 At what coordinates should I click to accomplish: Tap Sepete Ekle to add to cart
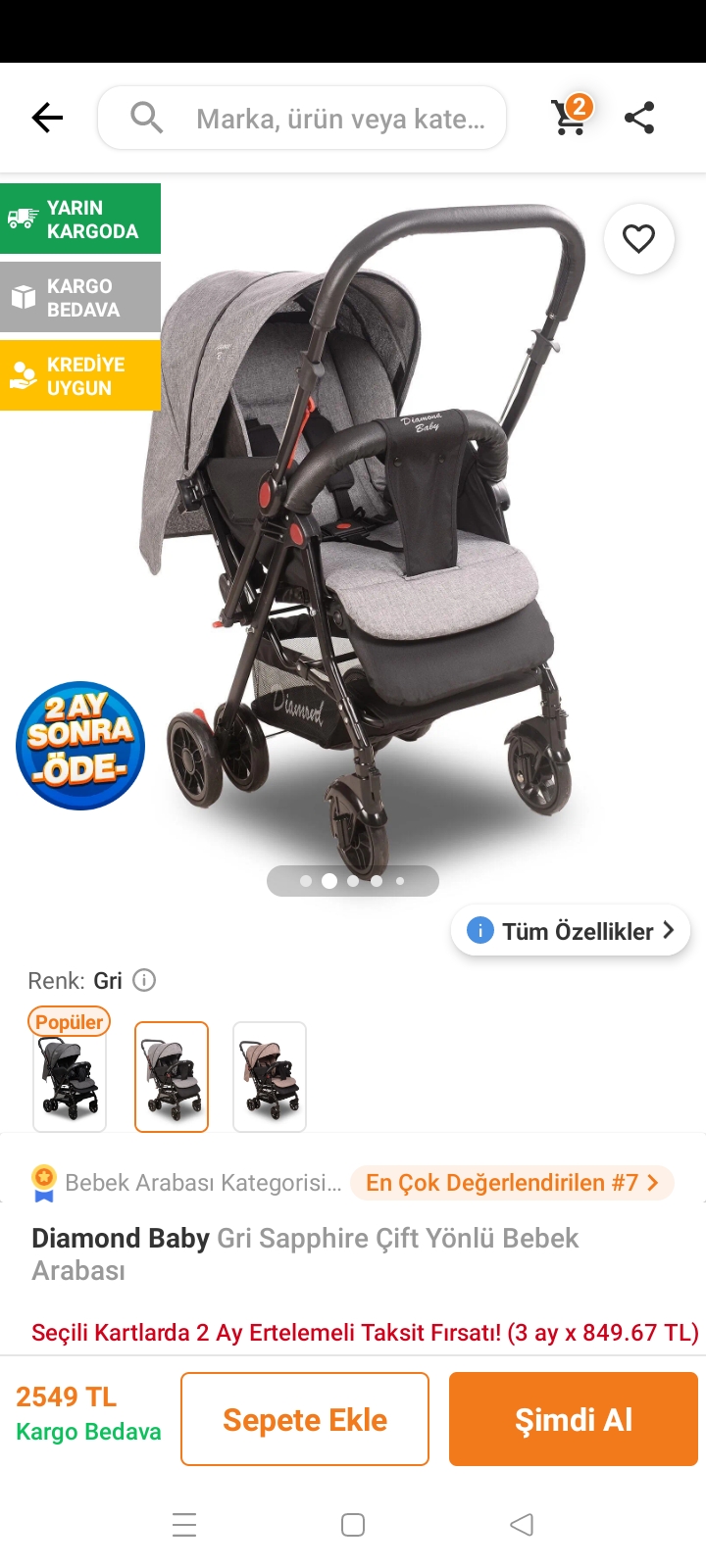coord(305,1419)
